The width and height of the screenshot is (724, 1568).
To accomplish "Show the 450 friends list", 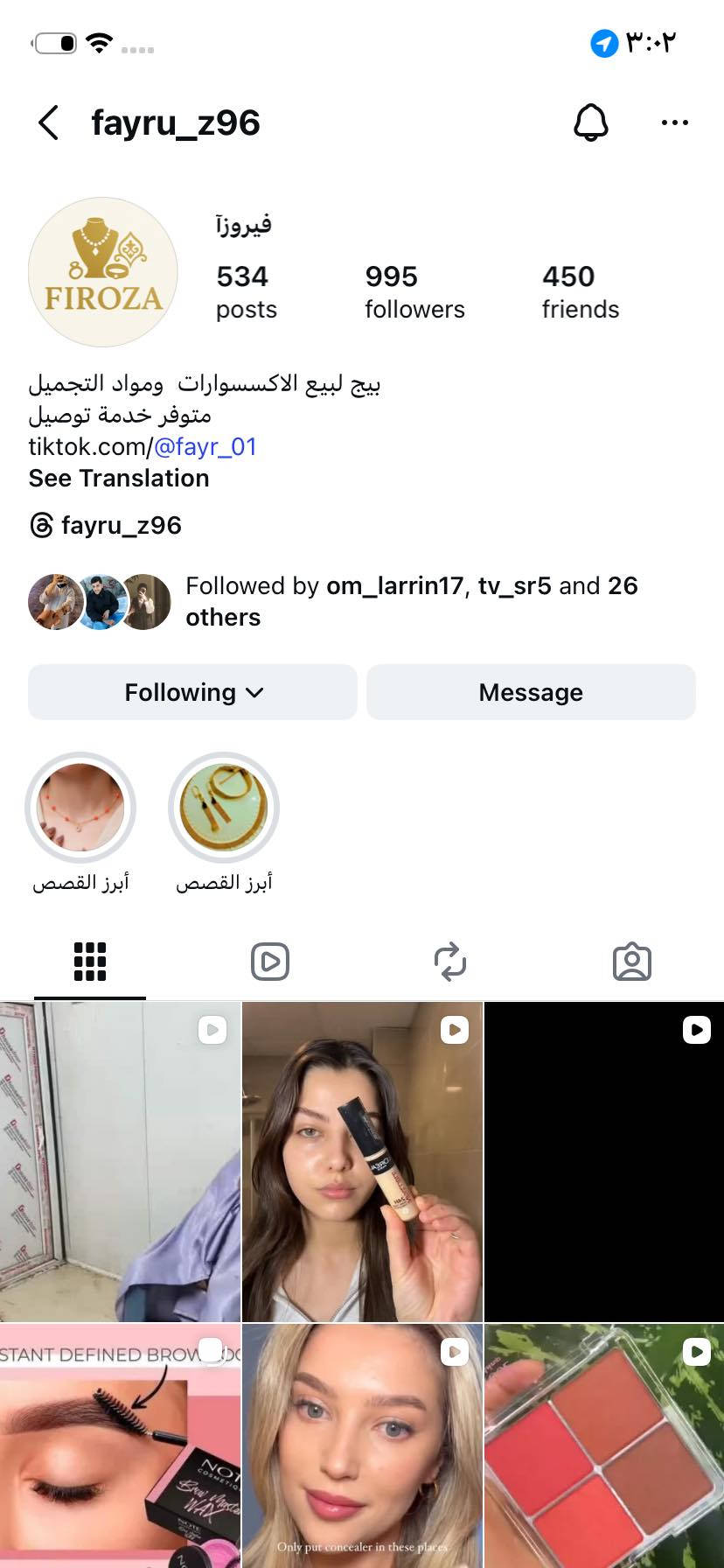I will (x=580, y=292).
